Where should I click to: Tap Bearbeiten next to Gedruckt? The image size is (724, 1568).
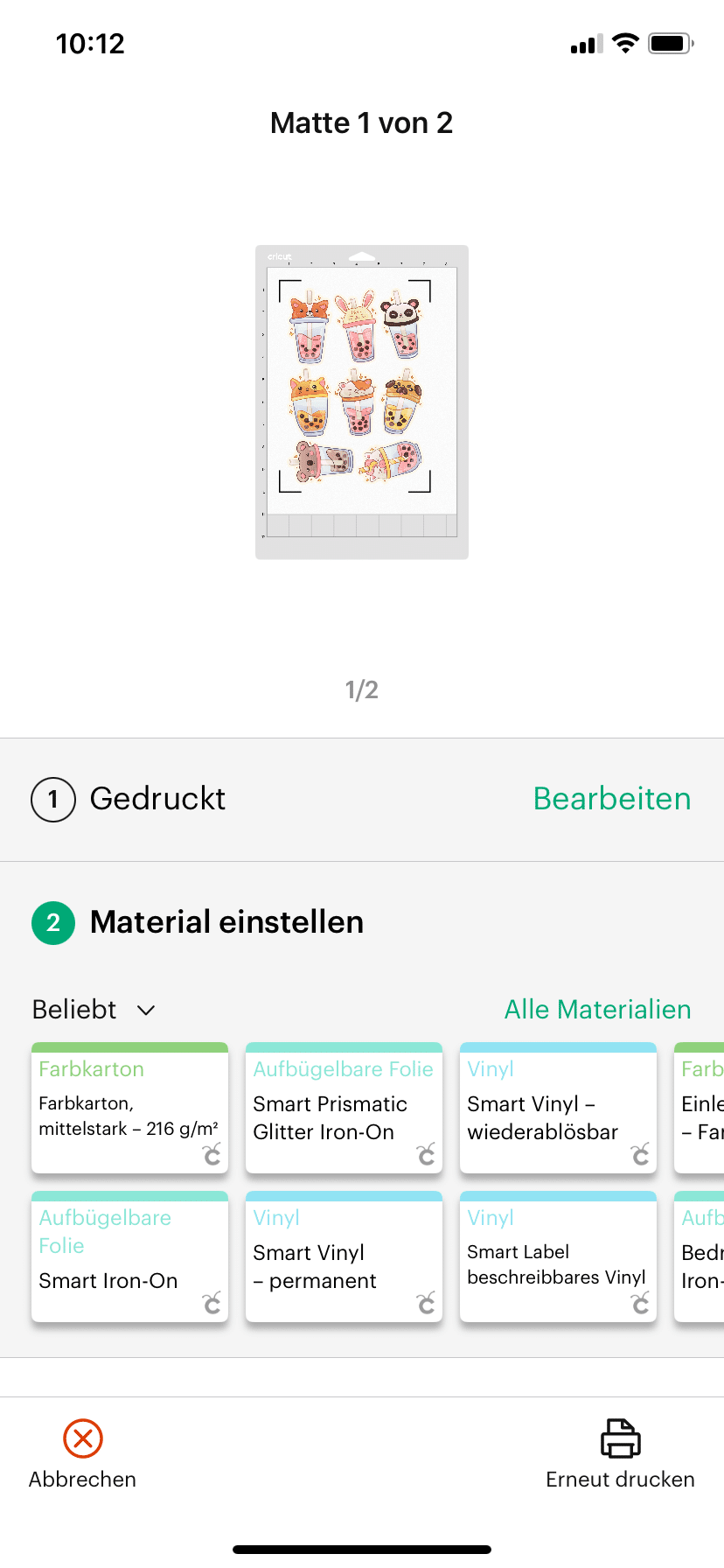pyautogui.click(x=611, y=799)
